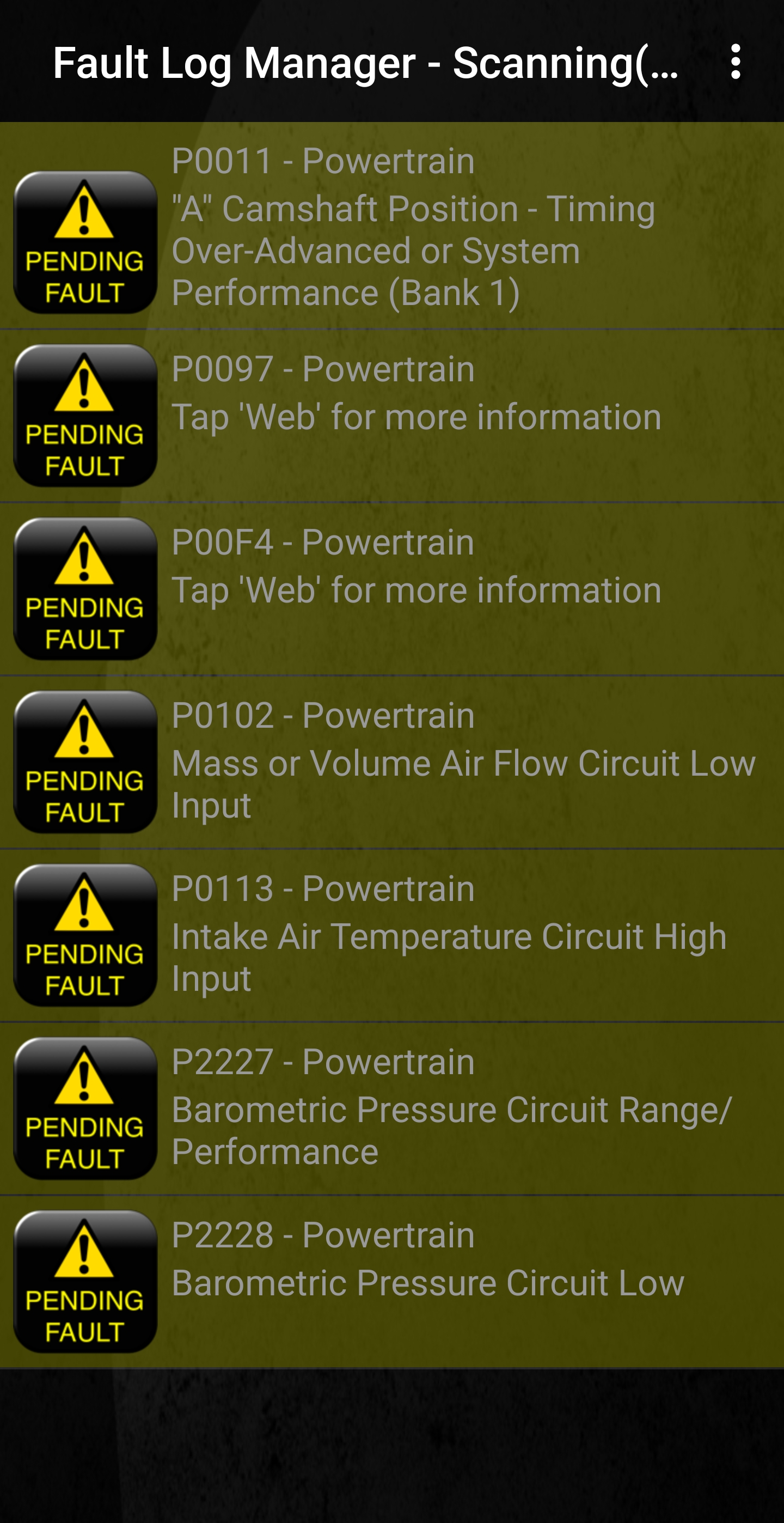This screenshot has height=1523, width=784.
Task: Select the P0097 pending fault entry
Action: point(391,416)
